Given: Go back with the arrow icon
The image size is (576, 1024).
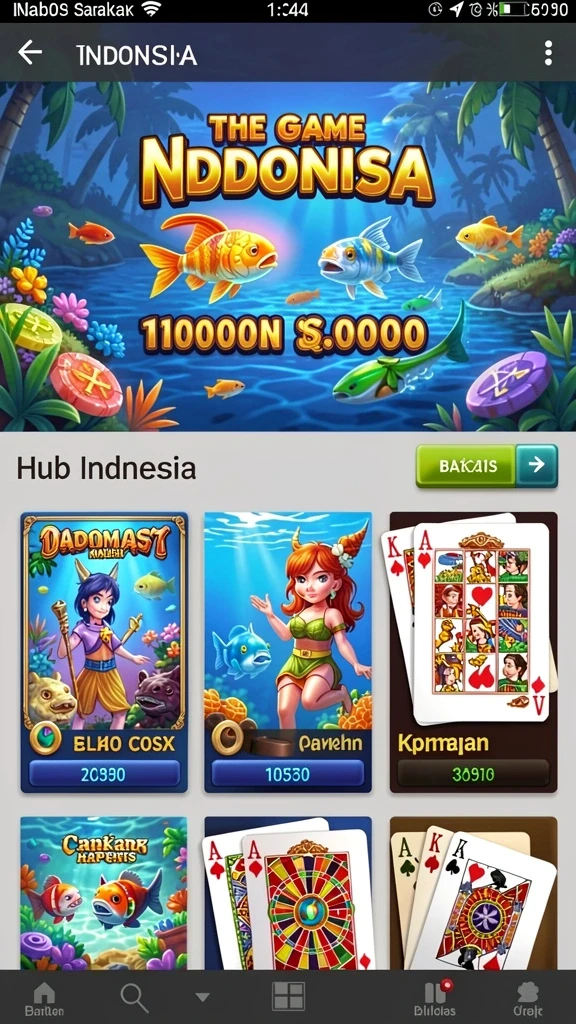Looking at the screenshot, I should (30, 53).
